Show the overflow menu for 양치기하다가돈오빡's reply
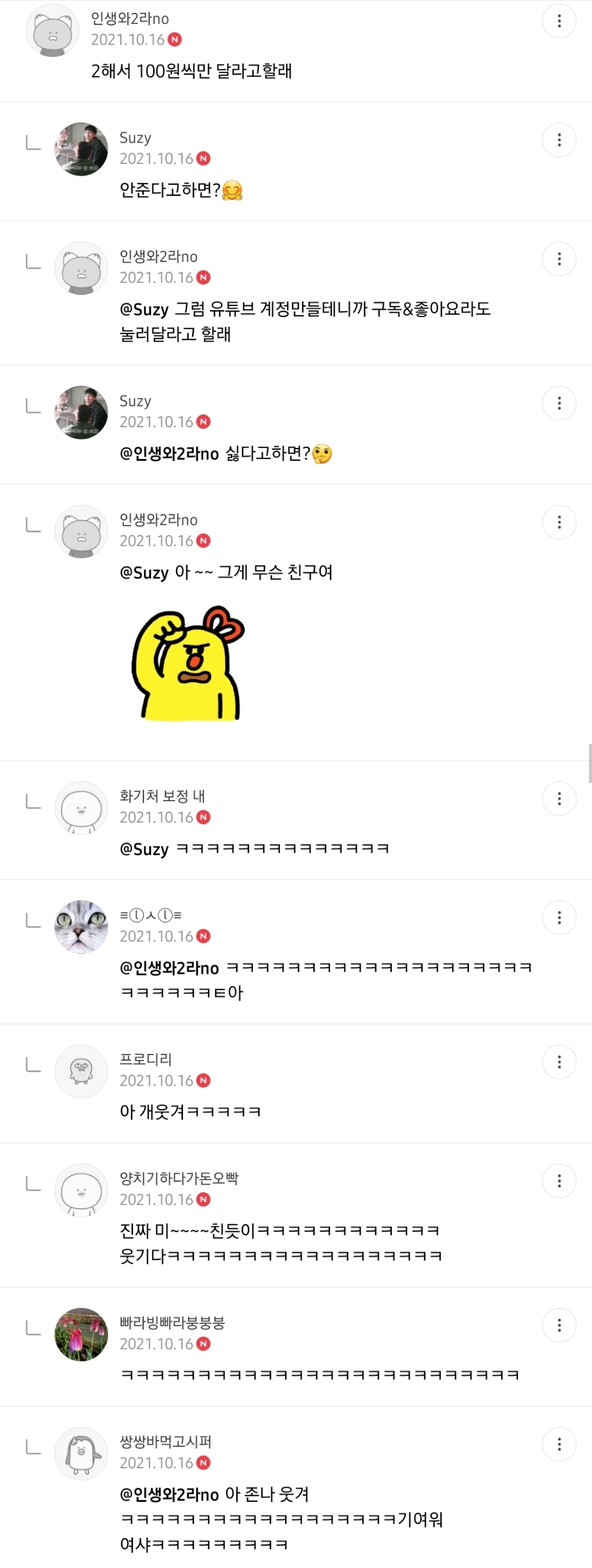Viewport: 592px width, 1568px height. [559, 1181]
